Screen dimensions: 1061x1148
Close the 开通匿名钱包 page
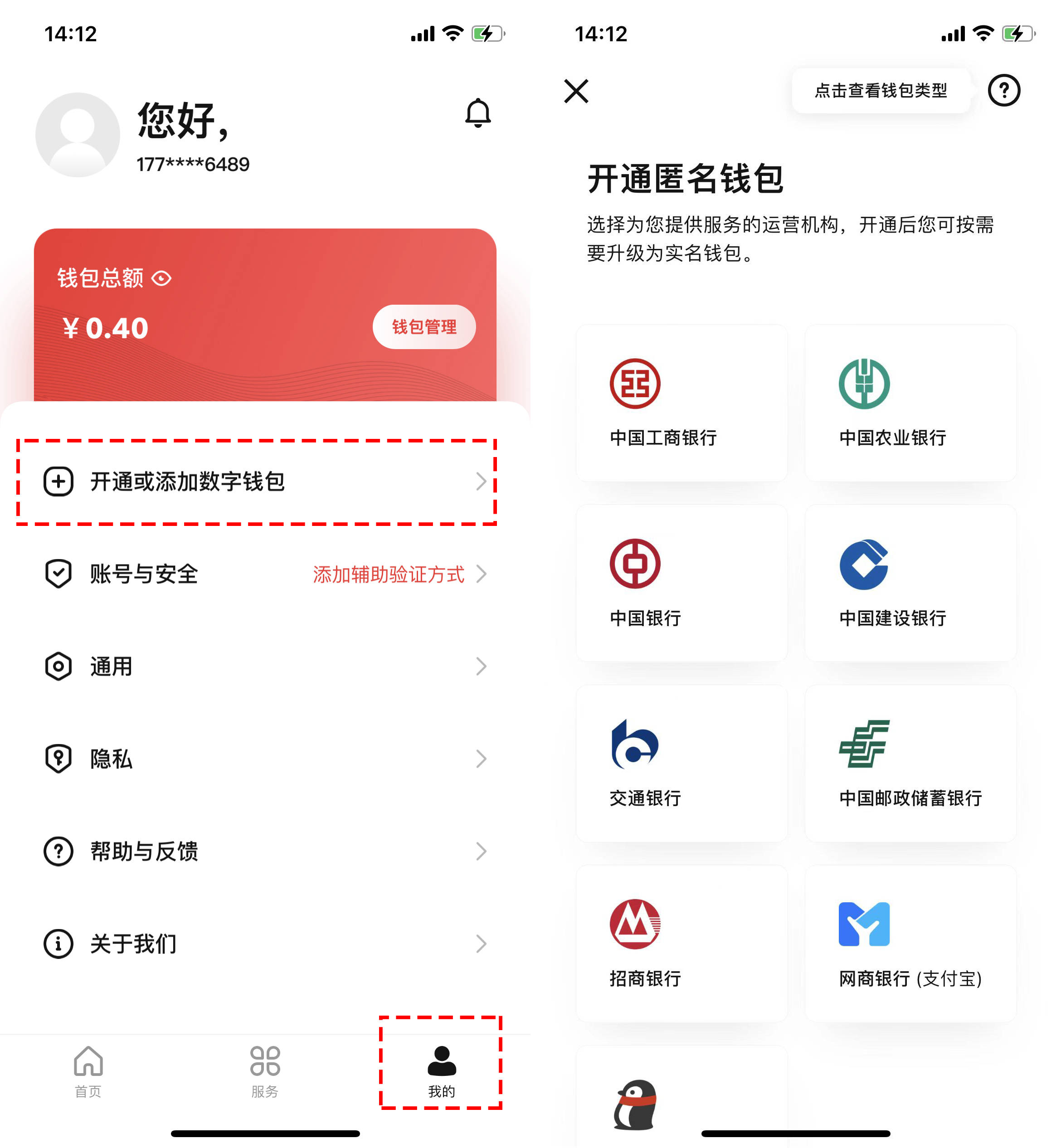tap(576, 91)
